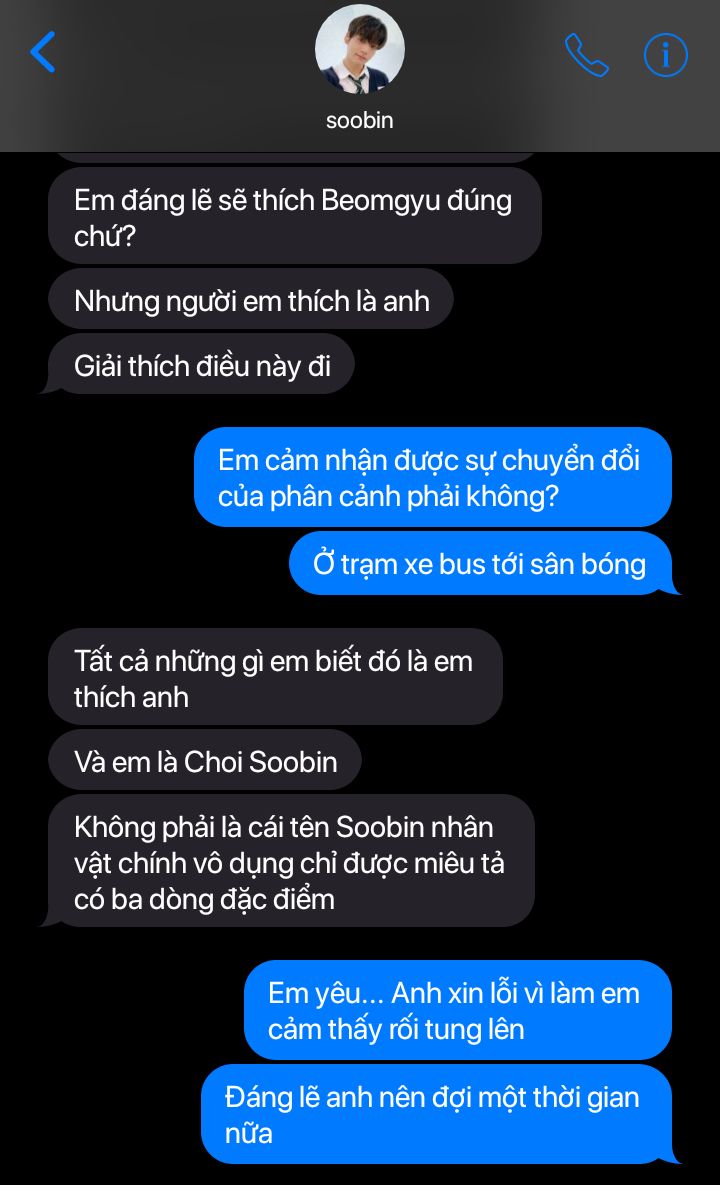Start a phone call with soobin
This screenshot has height=1185, width=720.
point(586,54)
